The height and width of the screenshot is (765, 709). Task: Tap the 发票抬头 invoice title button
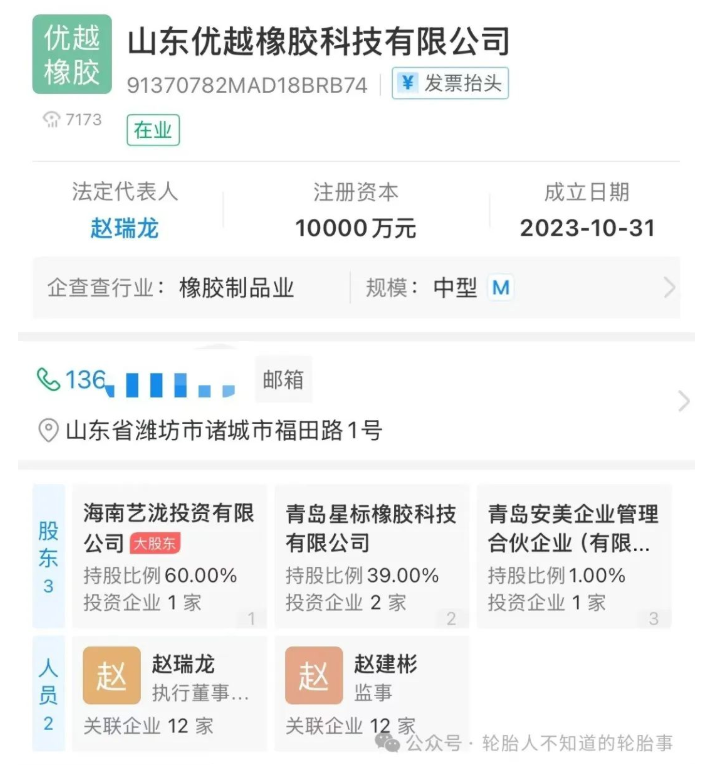[x=450, y=84]
